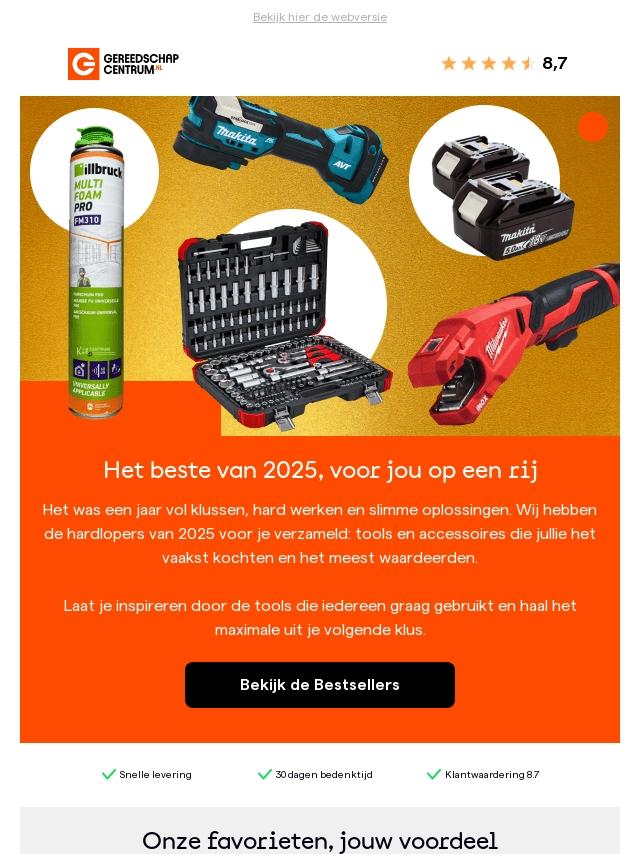Viewport: 640px width, 854px height.
Task: Tap 'Bekijk de Bestsellers' button
Action: (x=320, y=685)
